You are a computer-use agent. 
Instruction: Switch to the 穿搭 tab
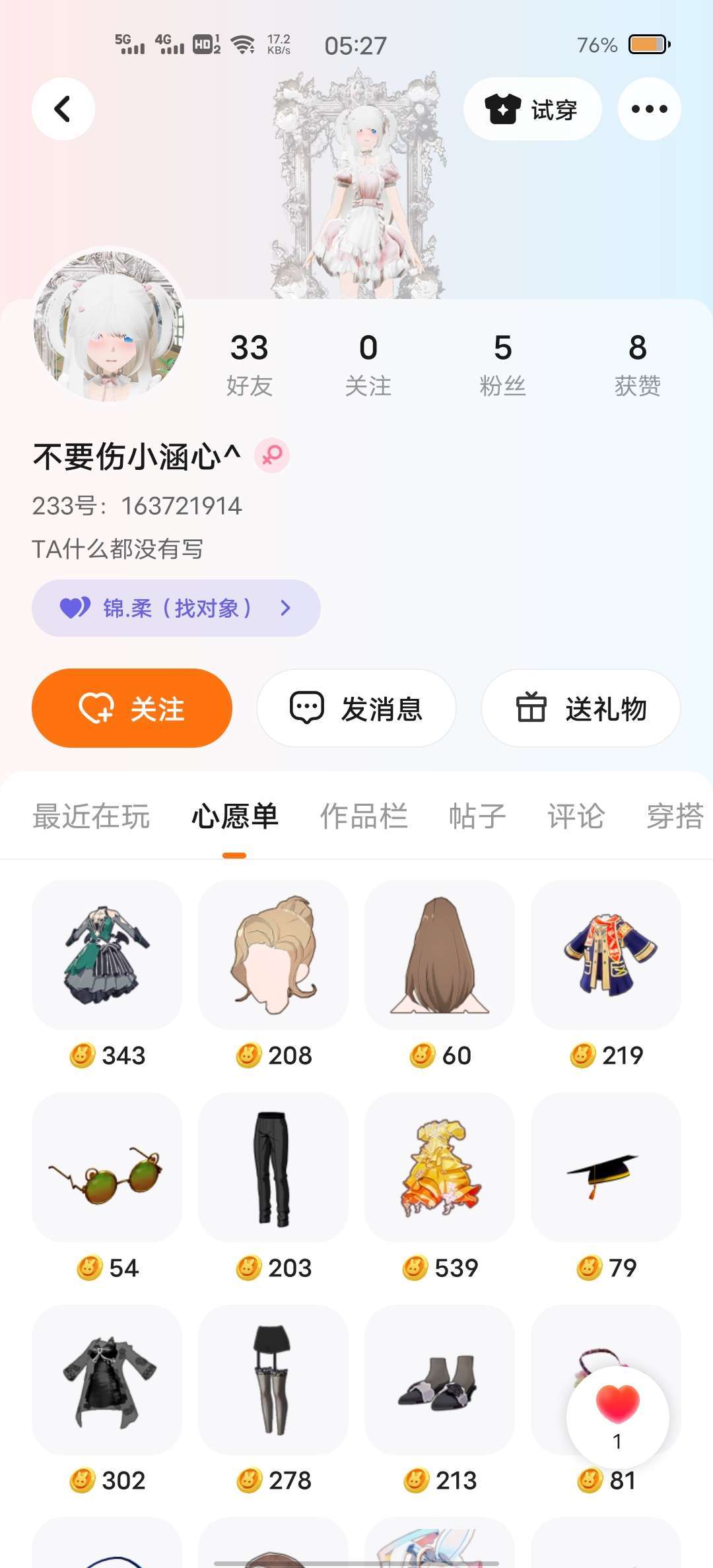point(675,816)
